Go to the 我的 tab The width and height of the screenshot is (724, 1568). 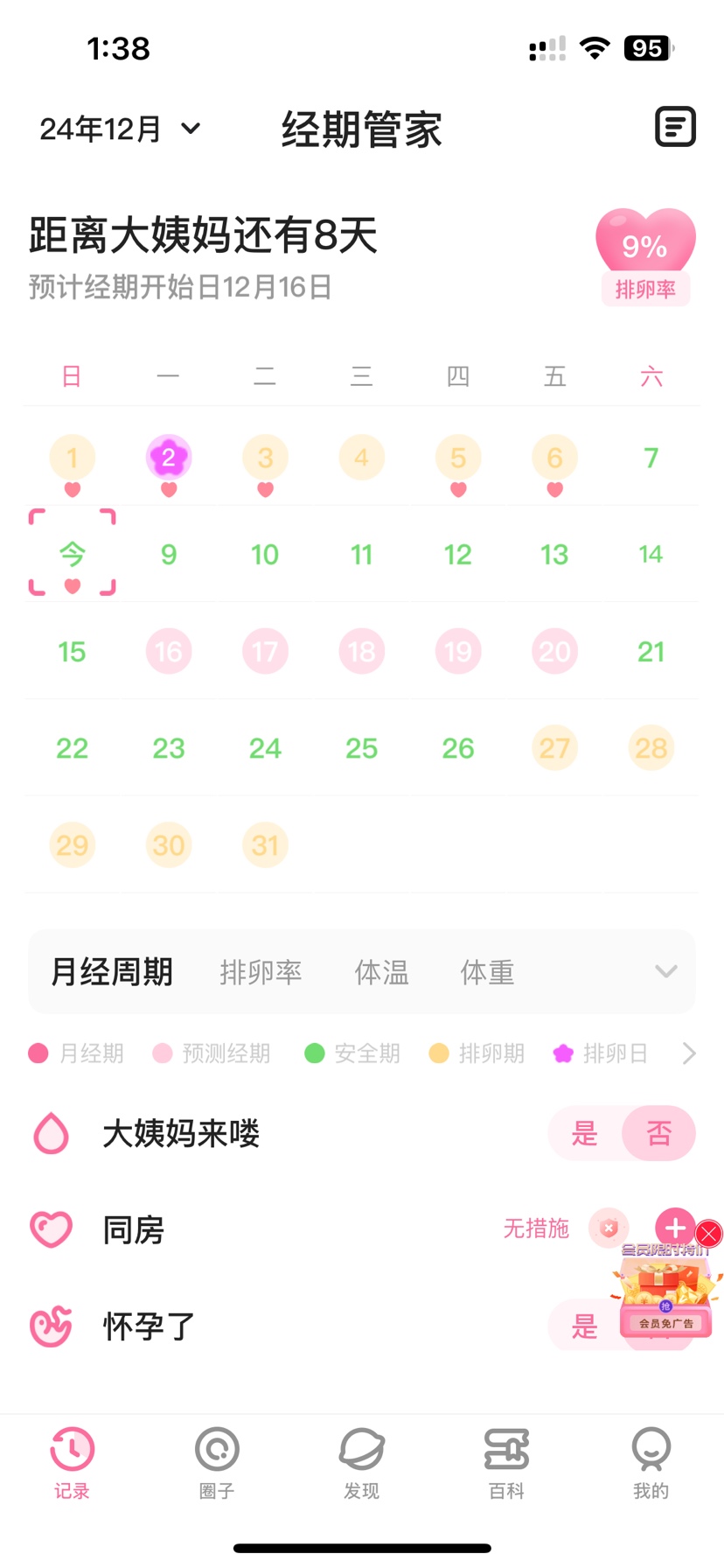[651, 1463]
